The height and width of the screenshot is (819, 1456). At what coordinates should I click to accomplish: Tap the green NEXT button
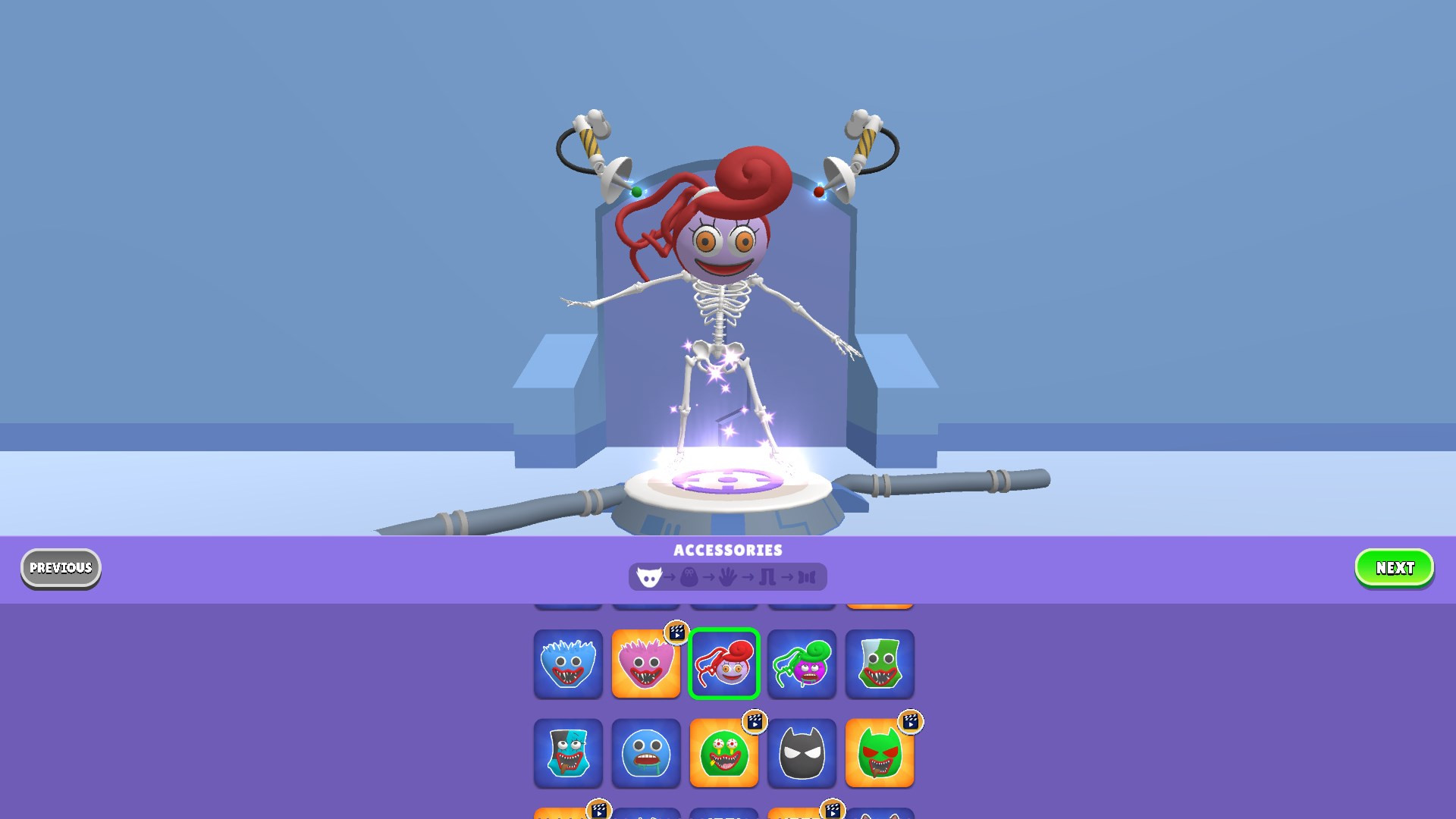(1394, 568)
